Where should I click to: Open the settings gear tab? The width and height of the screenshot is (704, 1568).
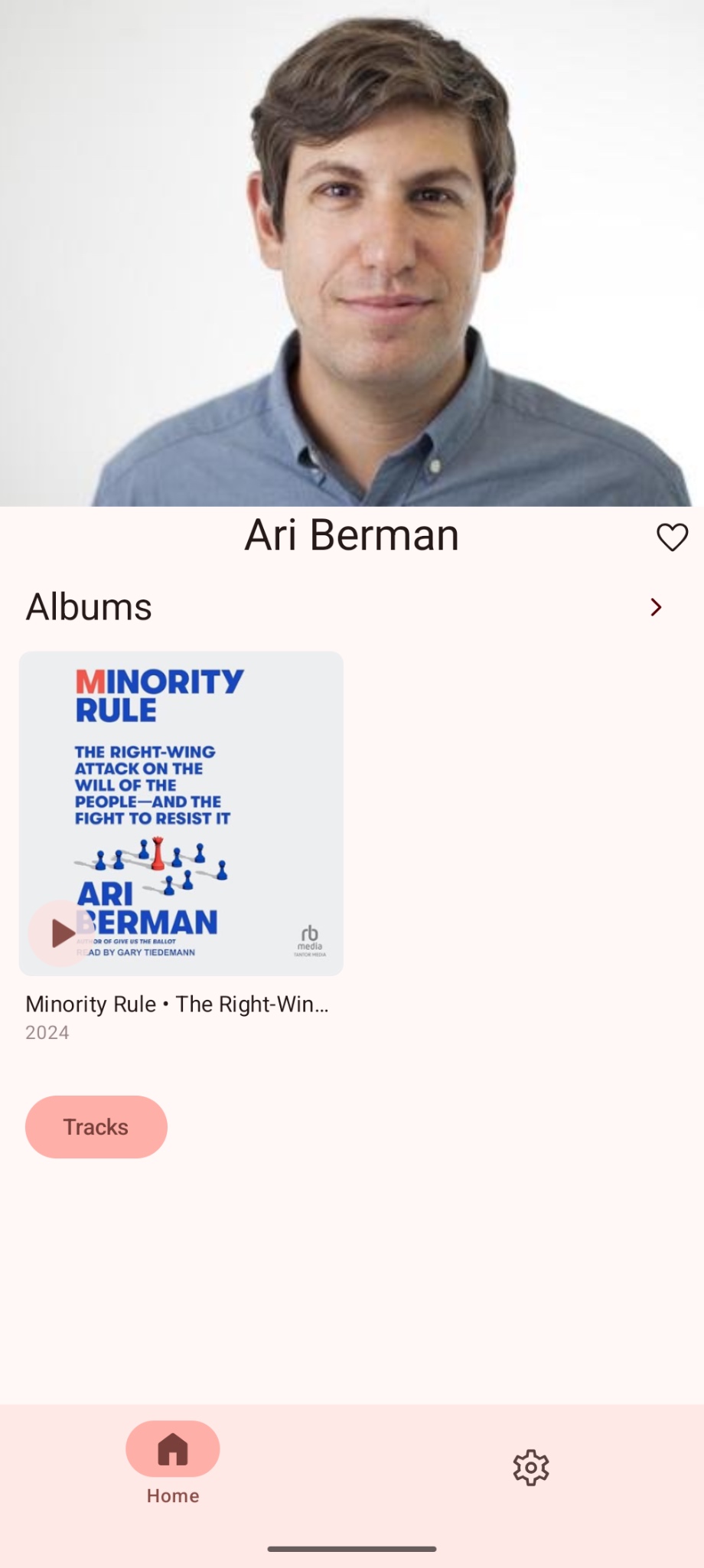pos(531,1468)
